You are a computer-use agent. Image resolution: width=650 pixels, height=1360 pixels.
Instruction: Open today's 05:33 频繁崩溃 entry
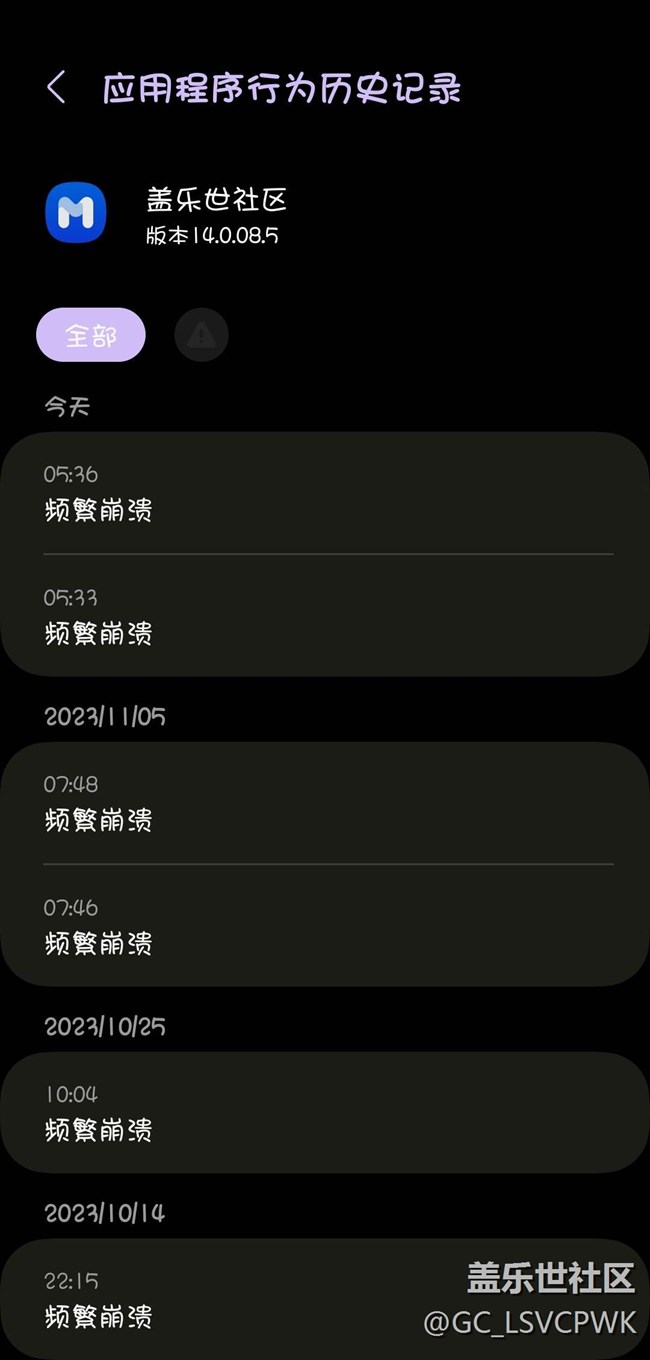point(325,616)
